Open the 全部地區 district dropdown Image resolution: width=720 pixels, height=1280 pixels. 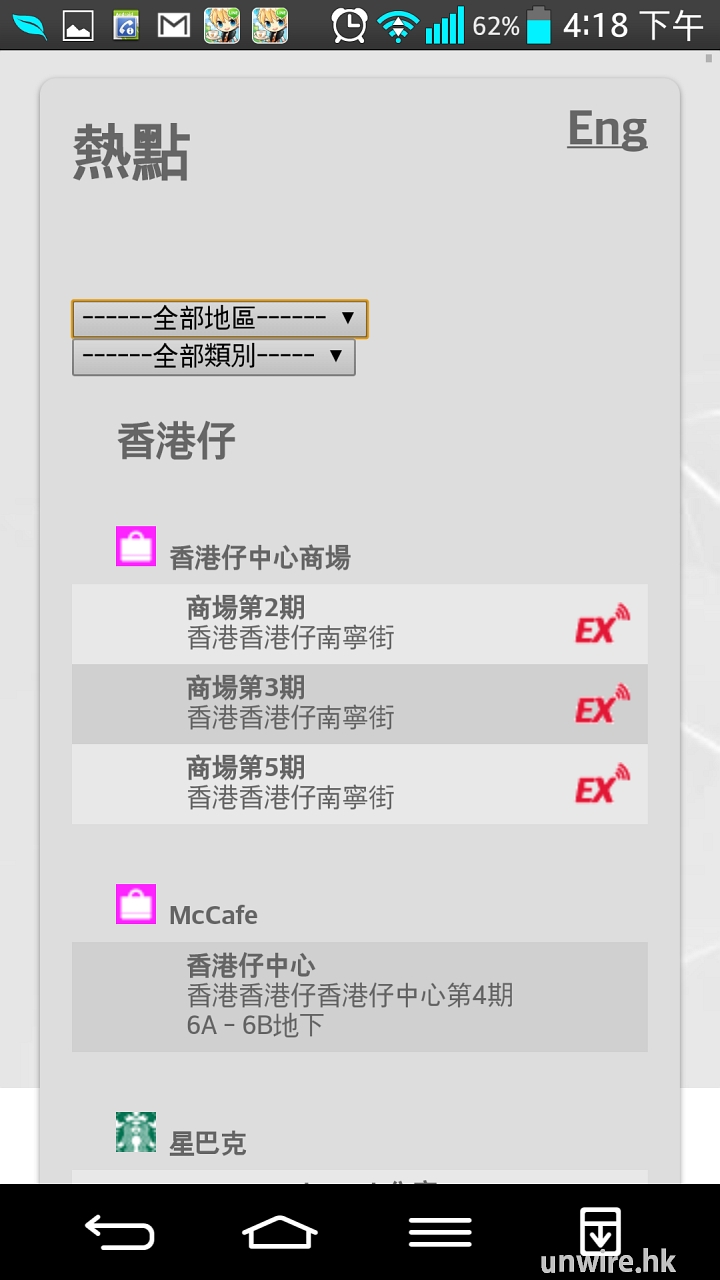pyautogui.click(x=220, y=319)
